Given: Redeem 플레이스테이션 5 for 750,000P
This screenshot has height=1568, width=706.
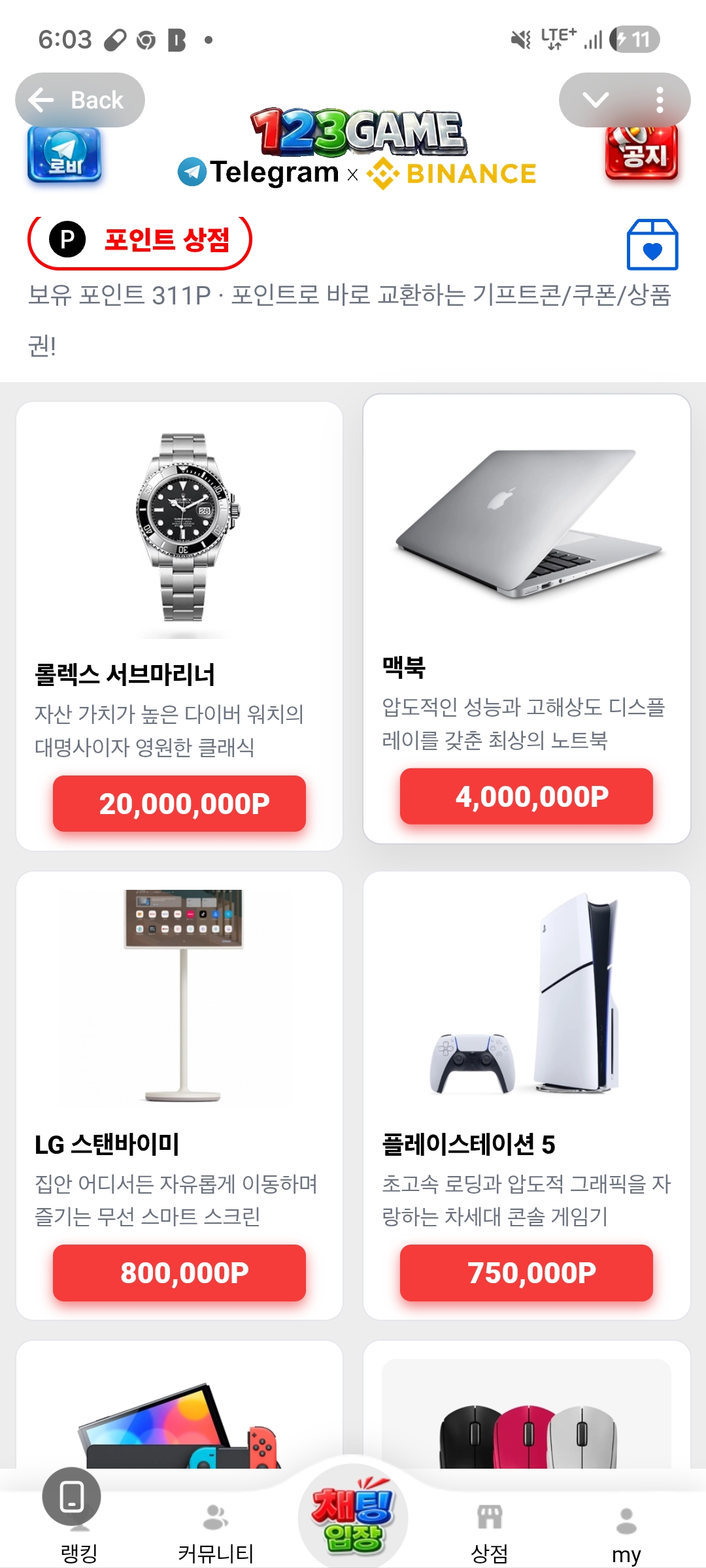Looking at the screenshot, I should [x=526, y=1273].
